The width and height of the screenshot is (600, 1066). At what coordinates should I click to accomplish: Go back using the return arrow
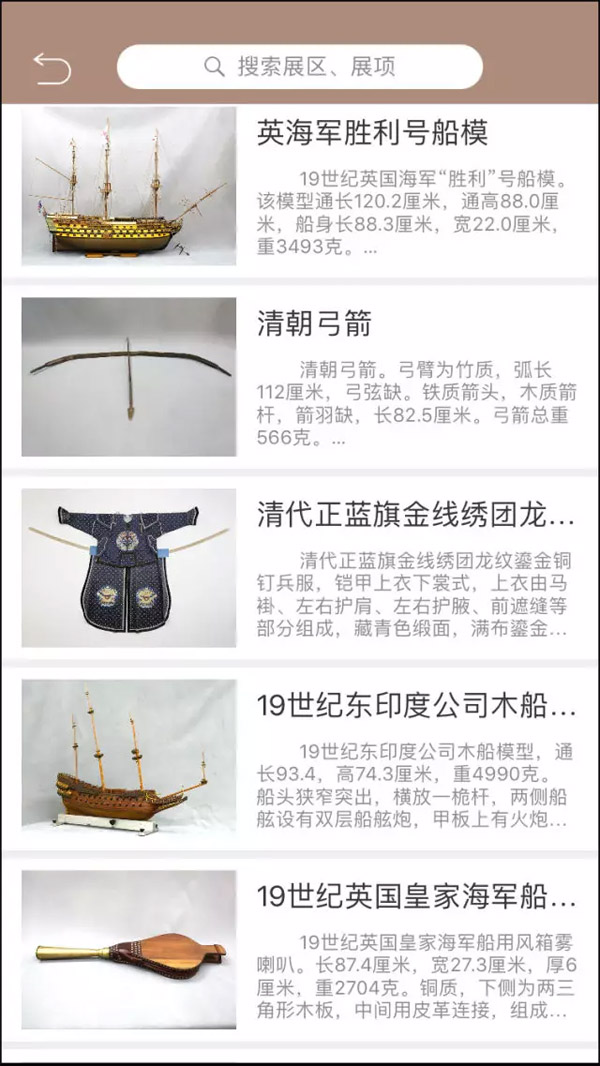click(x=52, y=67)
